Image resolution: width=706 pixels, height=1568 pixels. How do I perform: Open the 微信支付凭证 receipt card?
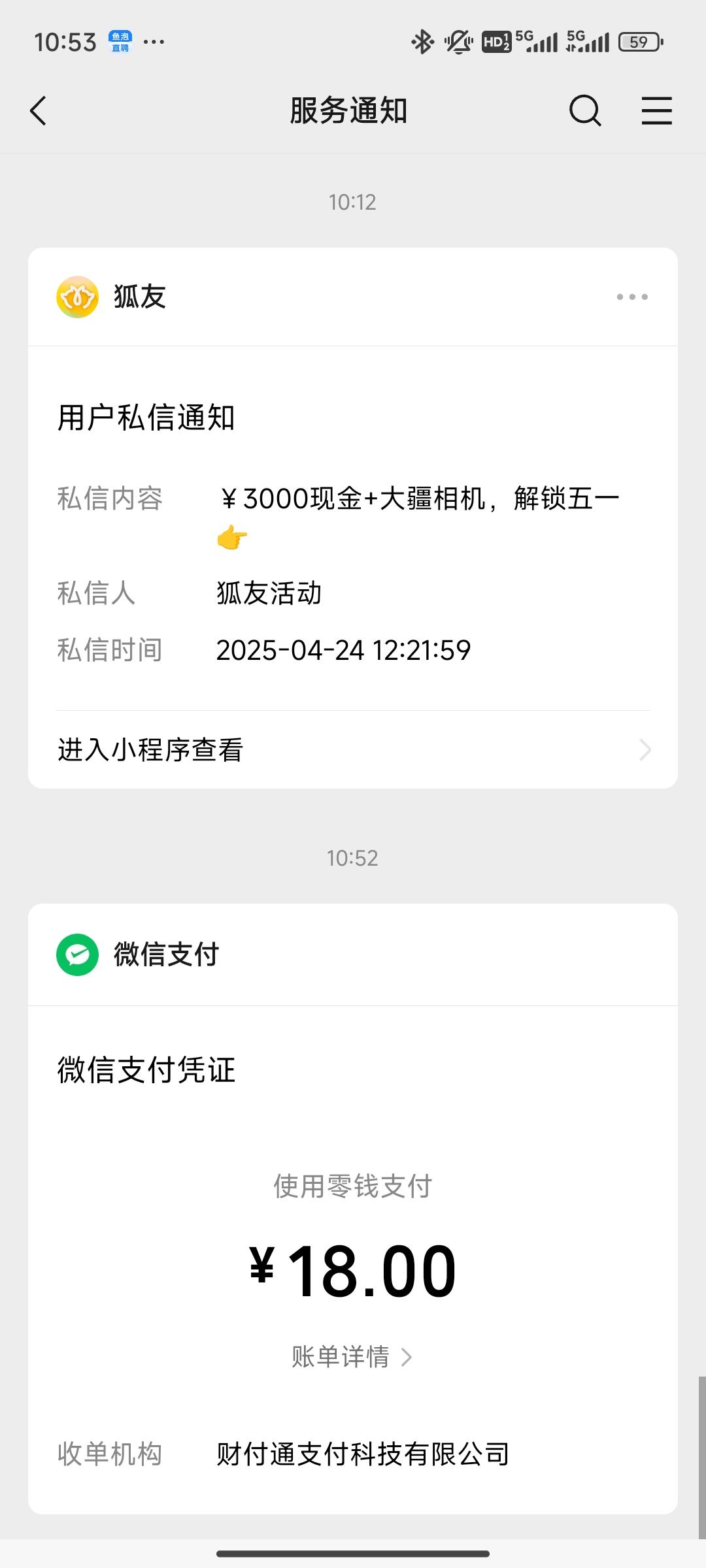pyautogui.click(x=353, y=1241)
